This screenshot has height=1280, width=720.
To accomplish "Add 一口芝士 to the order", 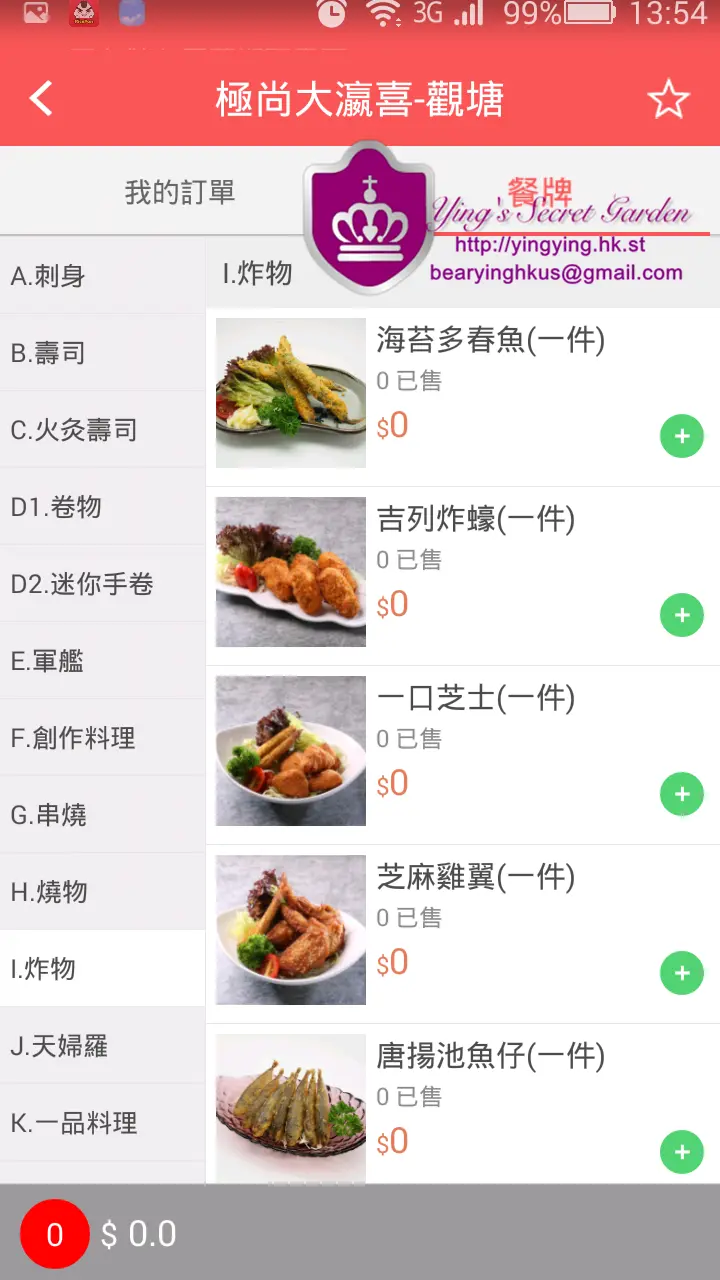I will [682, 794].
